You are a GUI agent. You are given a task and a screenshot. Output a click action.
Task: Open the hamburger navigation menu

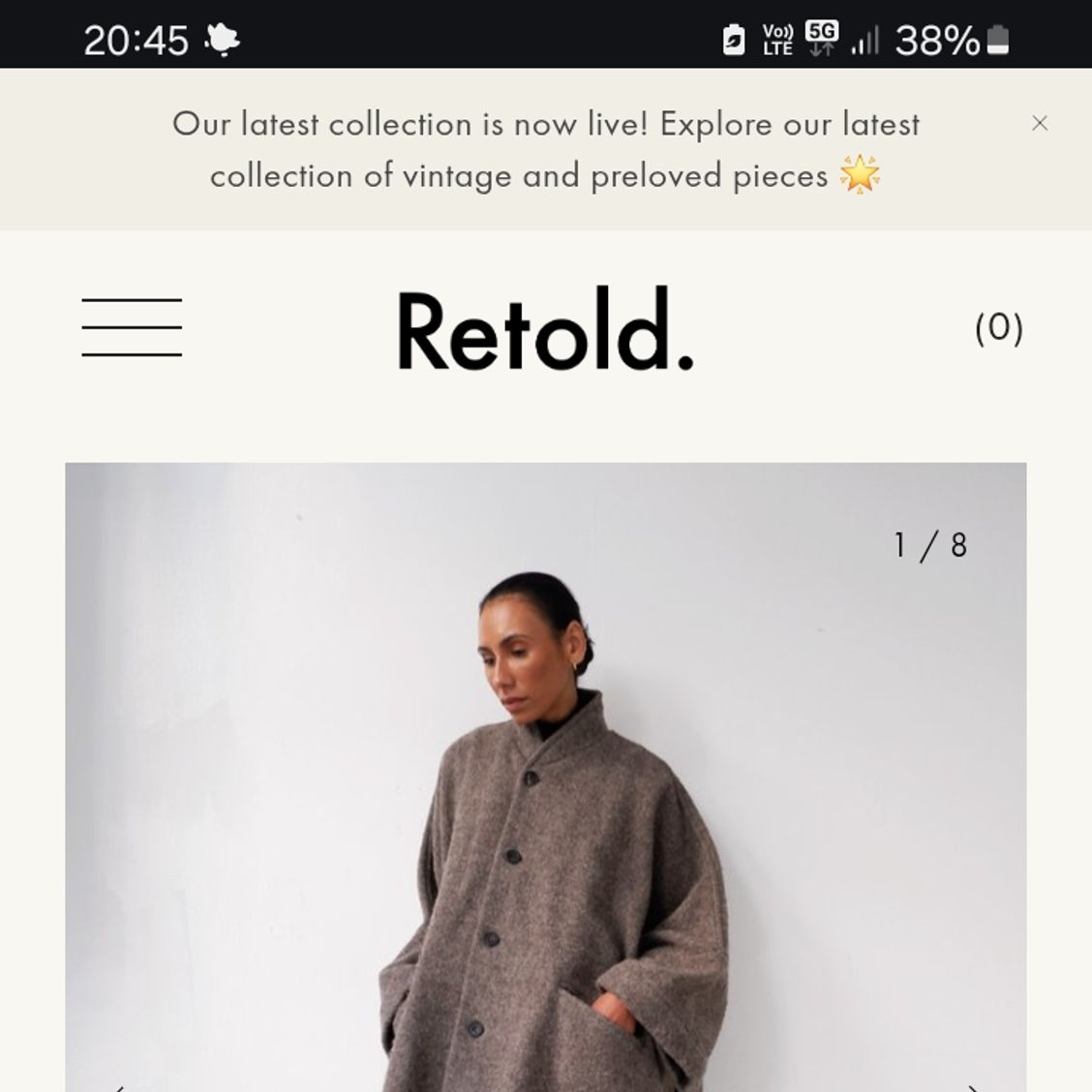pyautogui.click(x=132, y=327)
